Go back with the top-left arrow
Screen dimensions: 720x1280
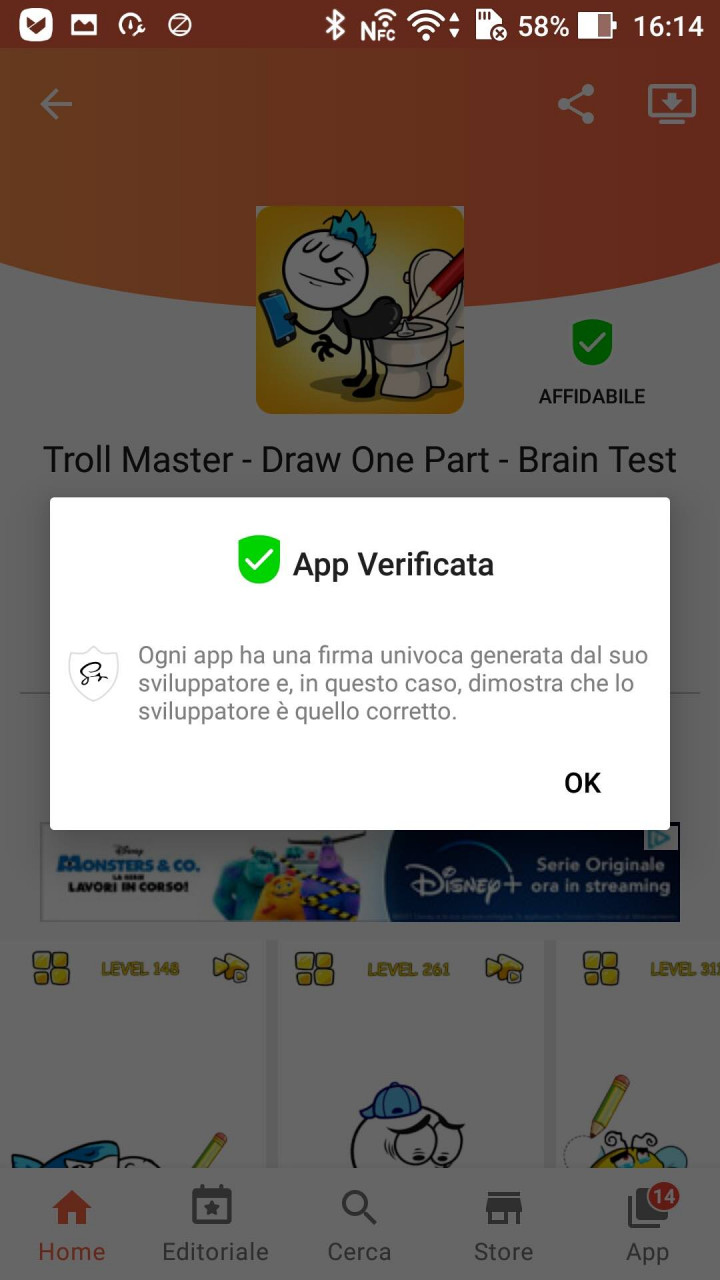tap(56, 104)
